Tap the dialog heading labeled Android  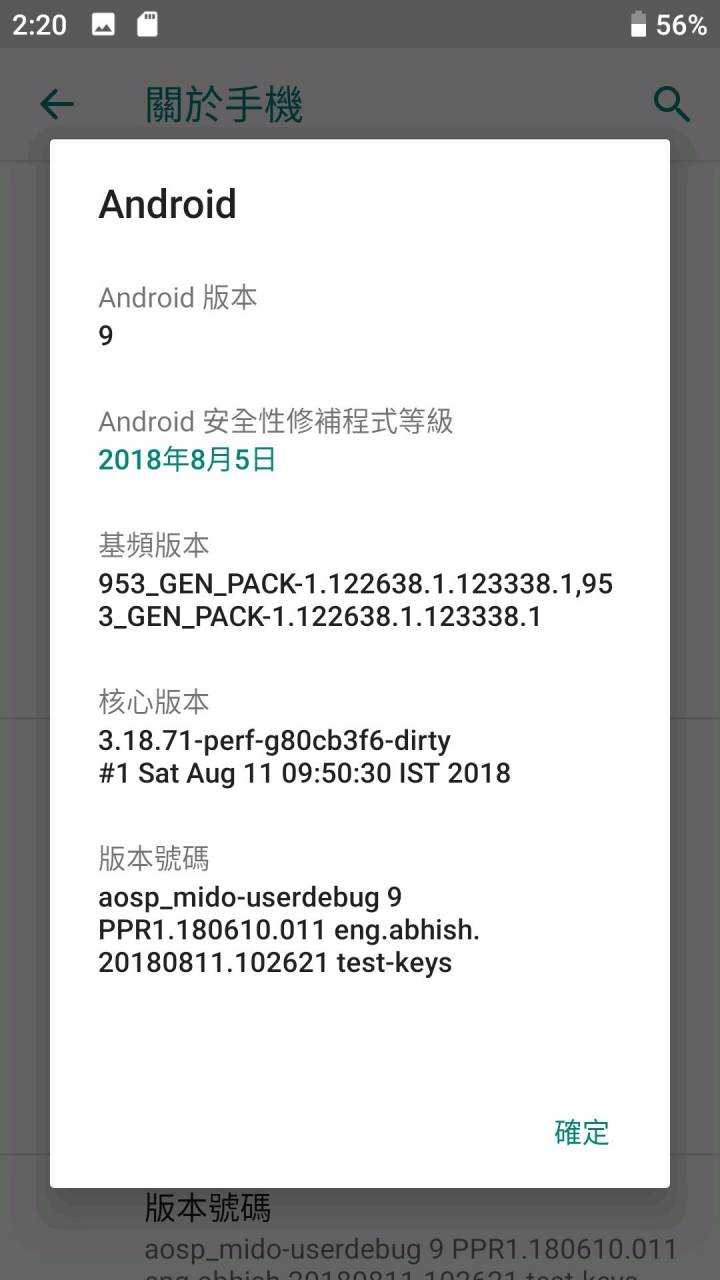coord(167,204)
